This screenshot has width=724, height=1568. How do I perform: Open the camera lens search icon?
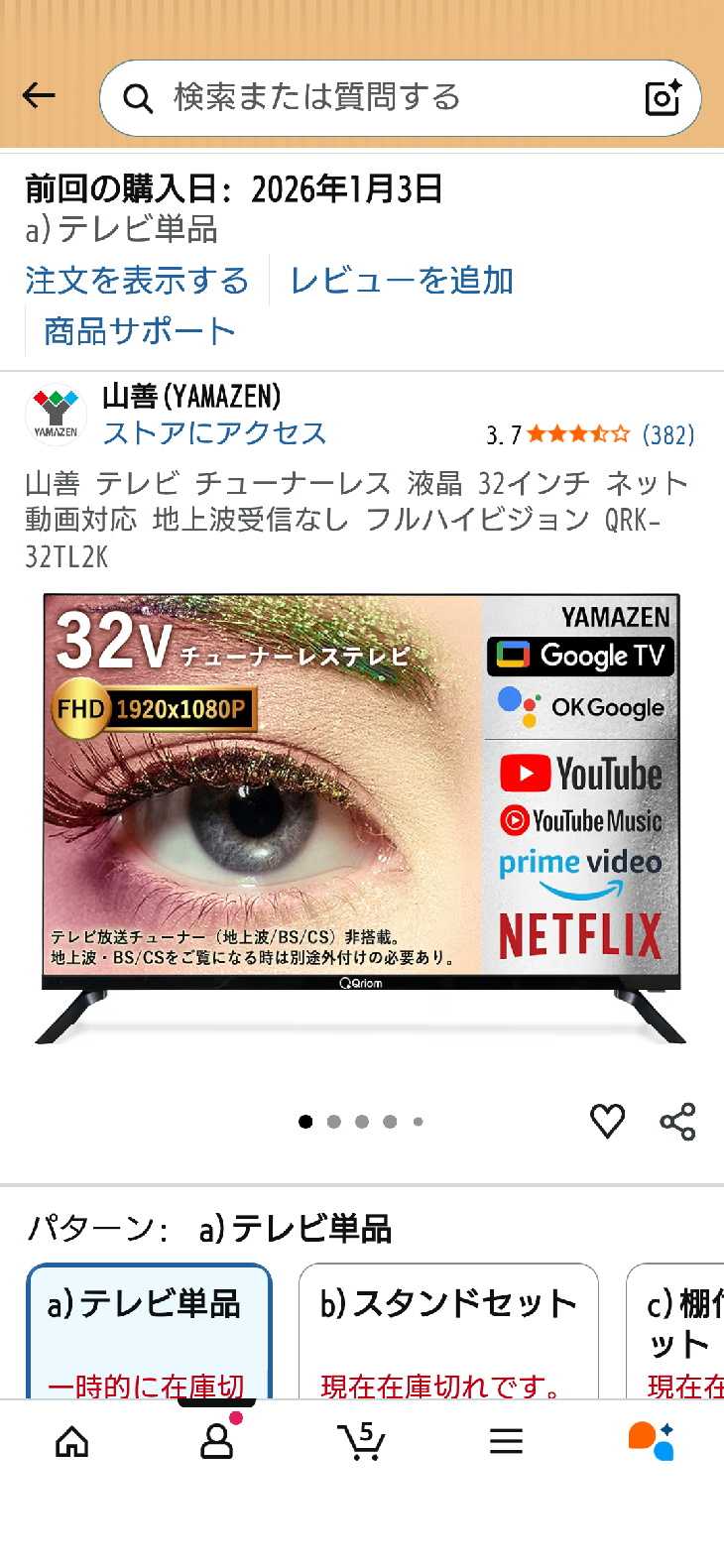click(x=663, y=97)
